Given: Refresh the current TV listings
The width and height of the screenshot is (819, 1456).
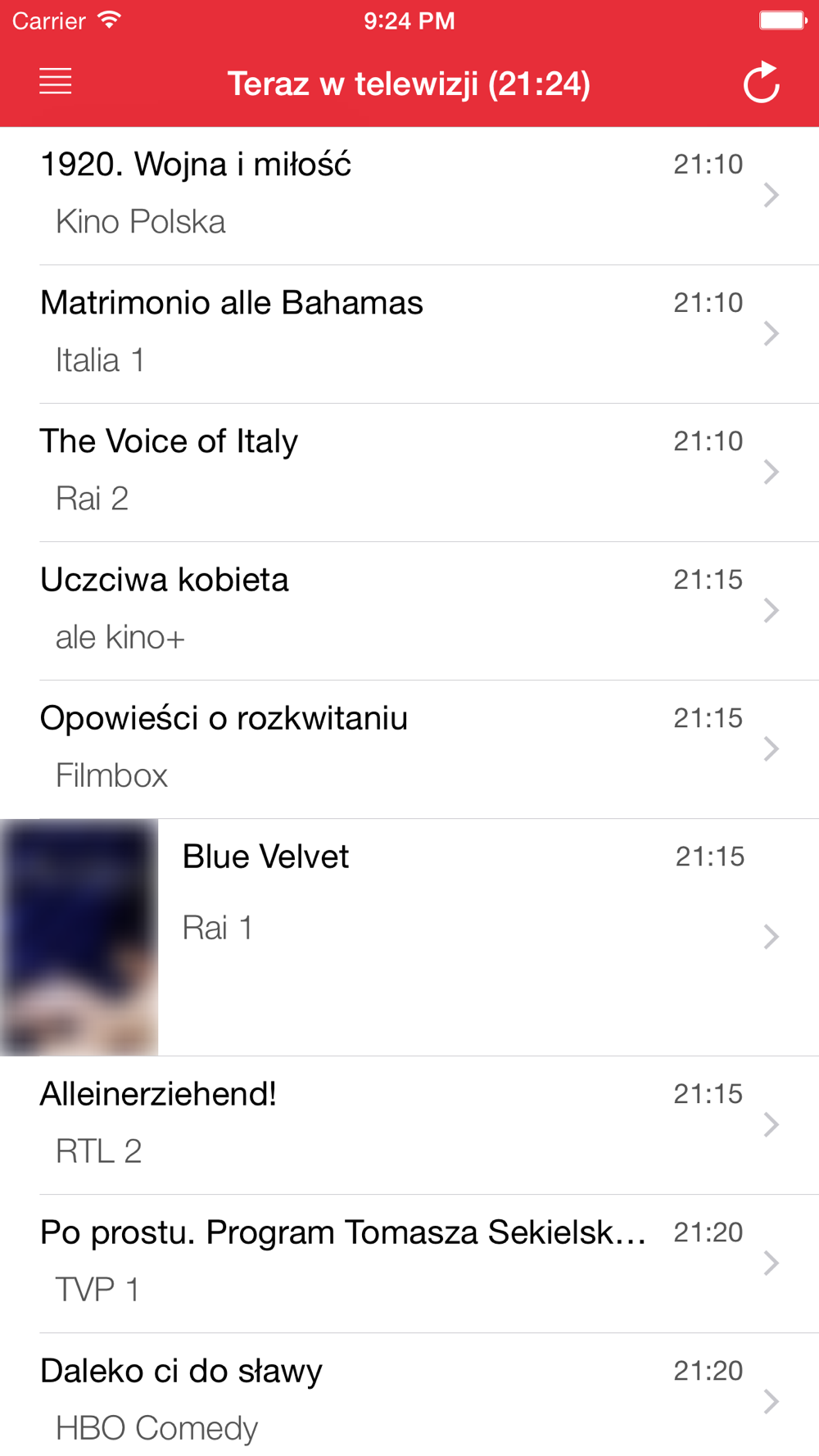Looking at the screenshot, I should point(762,83).
